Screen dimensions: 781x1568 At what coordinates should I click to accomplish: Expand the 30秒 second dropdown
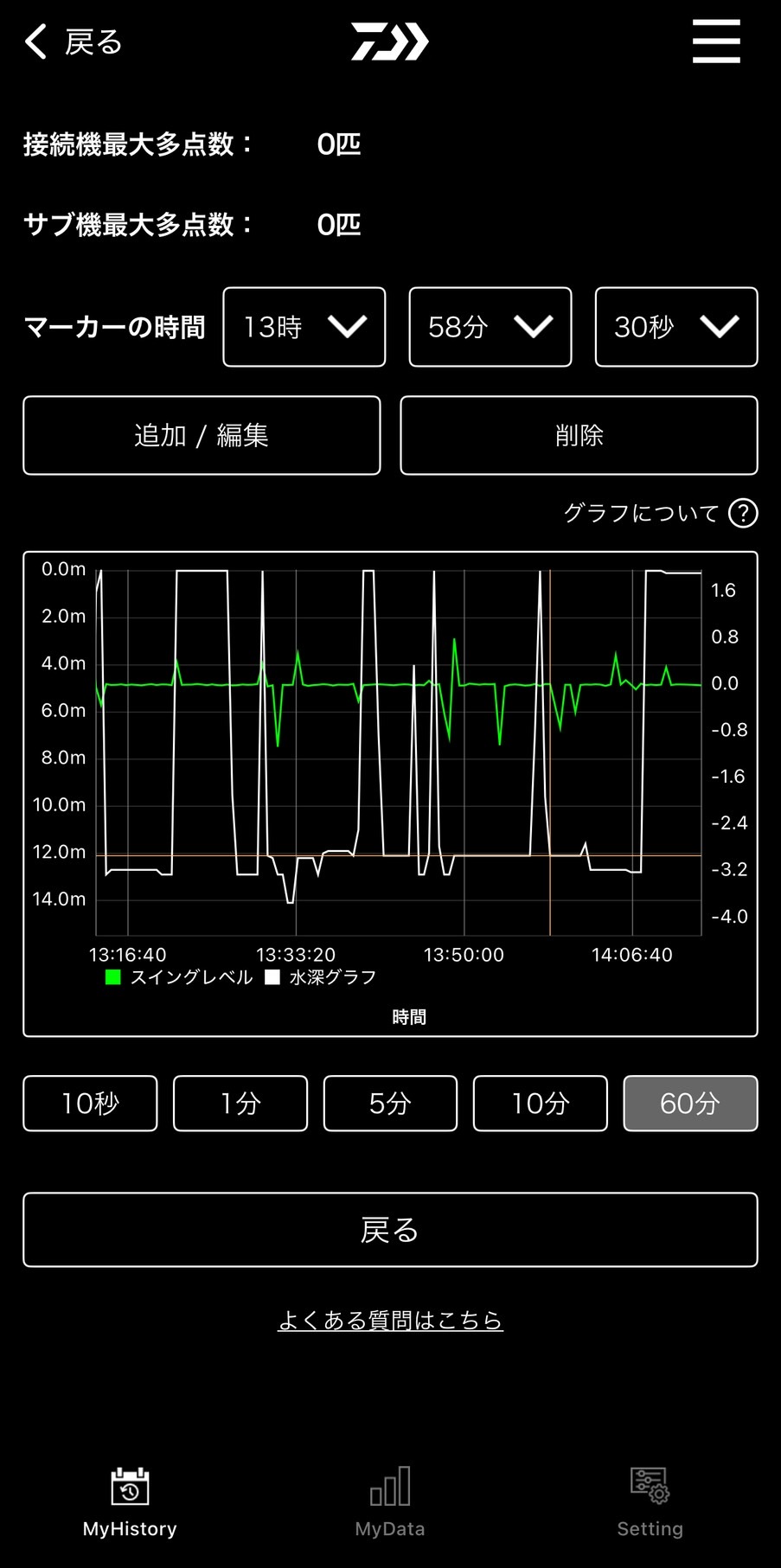tap(675, 327)
